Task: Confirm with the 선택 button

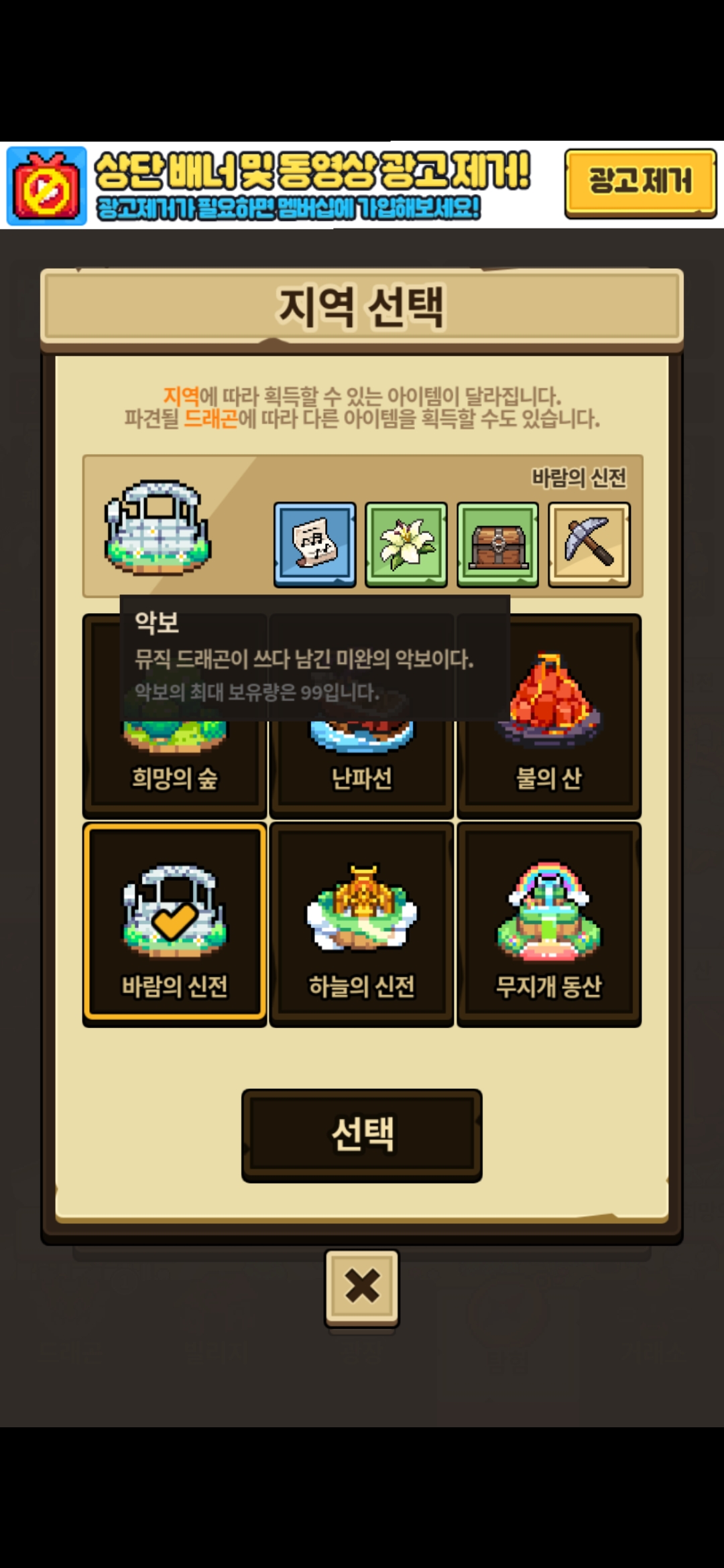Action: coord(362,1134)
